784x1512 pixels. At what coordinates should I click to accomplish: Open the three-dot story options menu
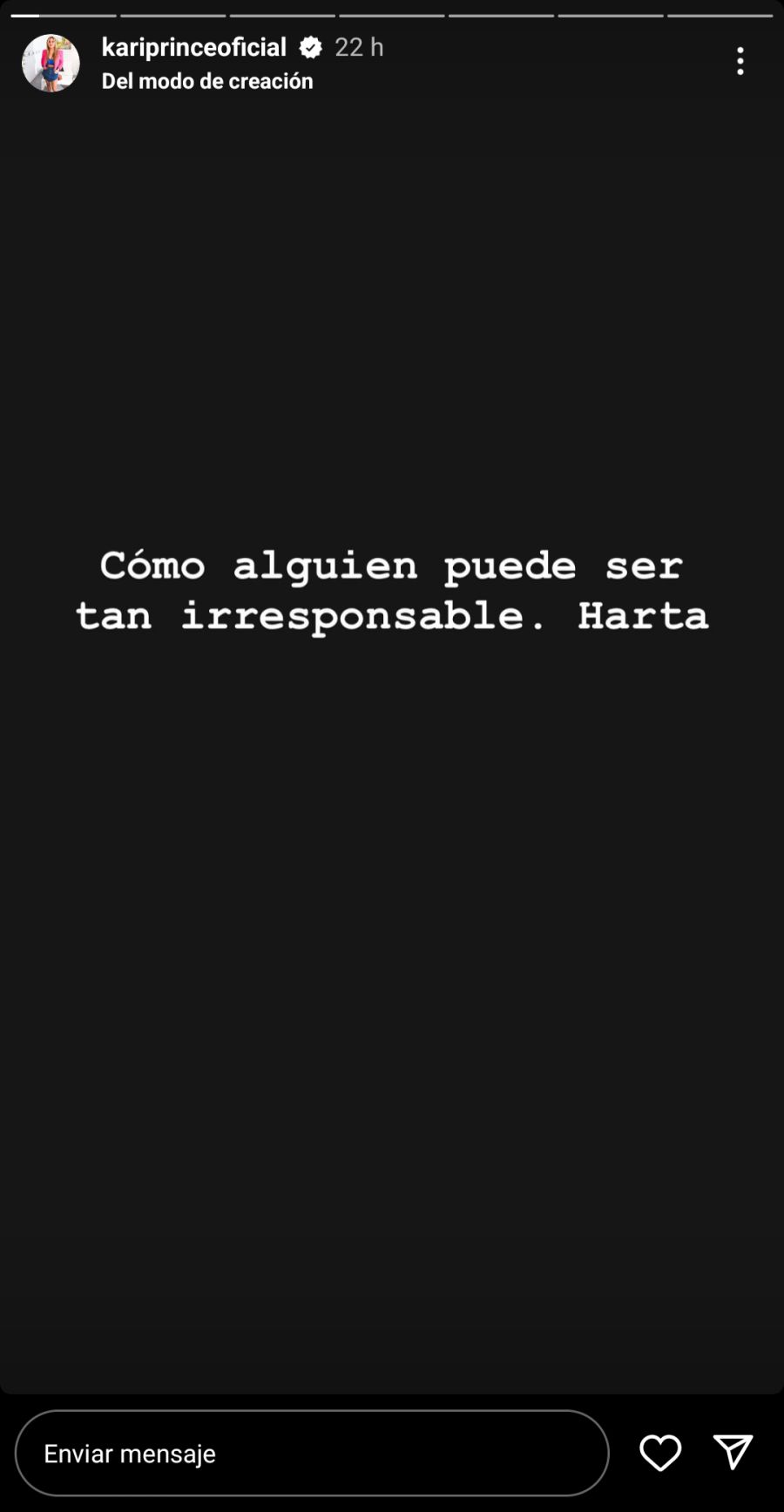pyautogui.click(x=740, y=61)
